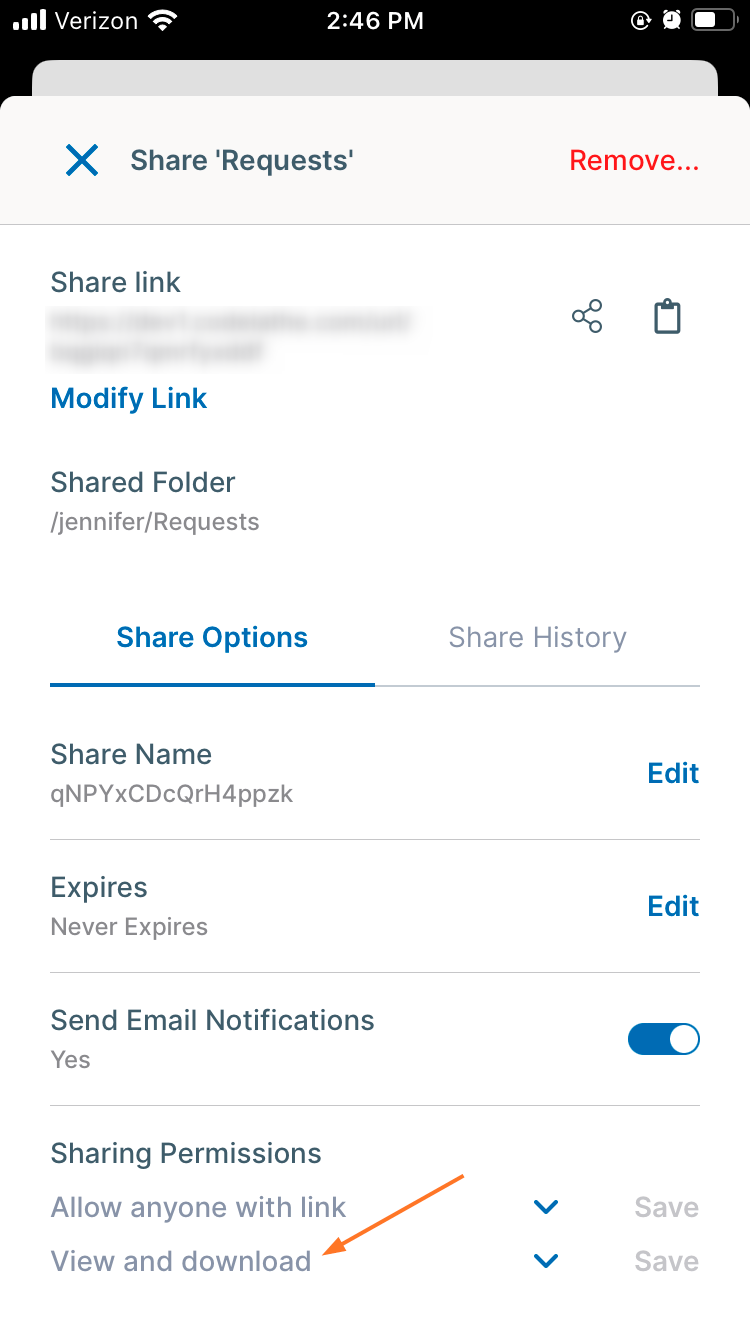This screenshot has height=1334, width=750.
Task: Click Modify Link
Action: pos(128,398)
